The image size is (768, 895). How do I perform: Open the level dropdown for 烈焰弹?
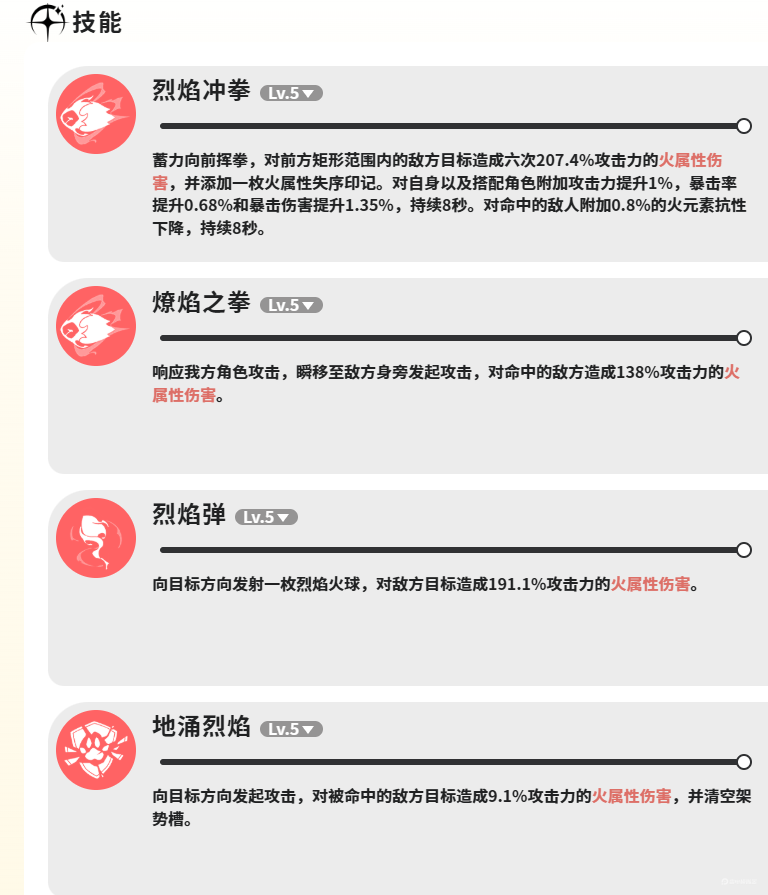[x=266, y=517]
